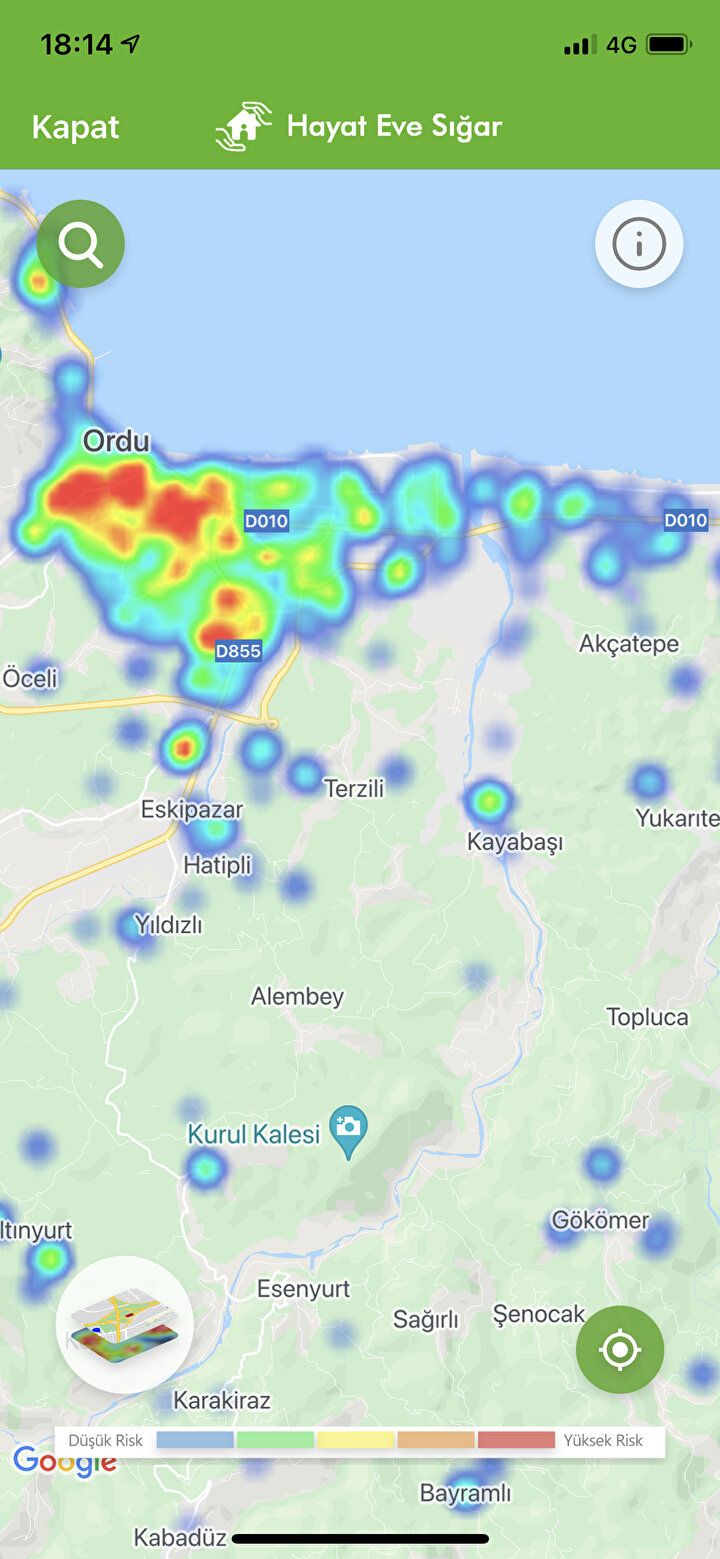Switch map layer type
The height and width of the screenshot is (1559, 720).
coord(124,1325)
